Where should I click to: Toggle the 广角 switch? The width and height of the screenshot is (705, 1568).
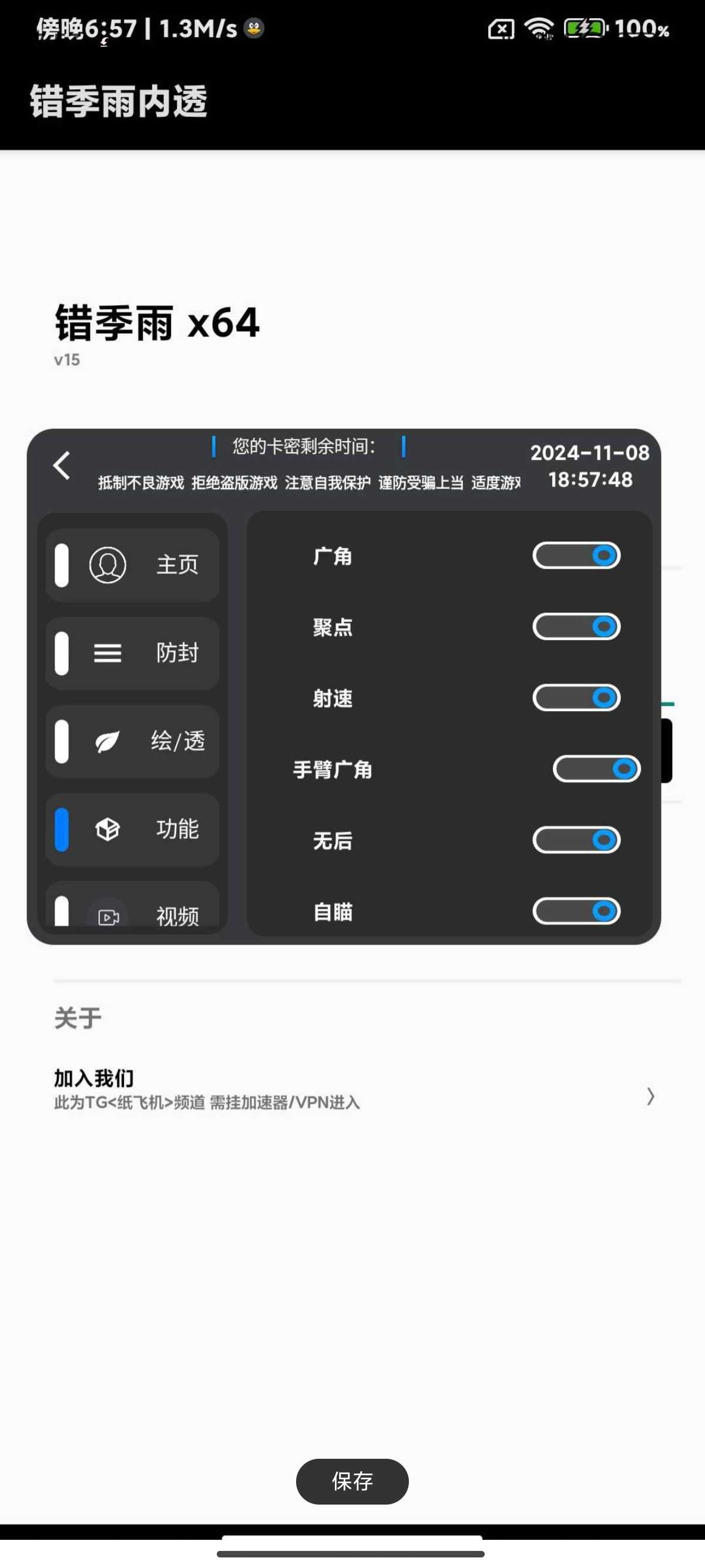click(x=576, y=555)
